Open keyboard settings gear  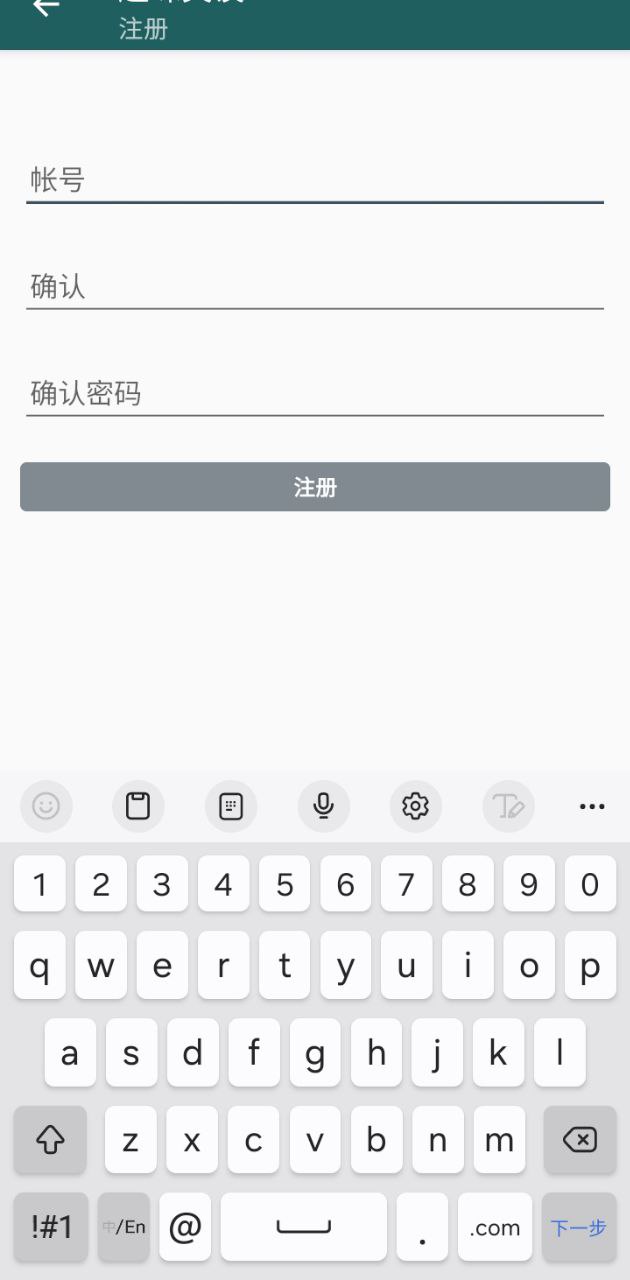click(415, 806)
